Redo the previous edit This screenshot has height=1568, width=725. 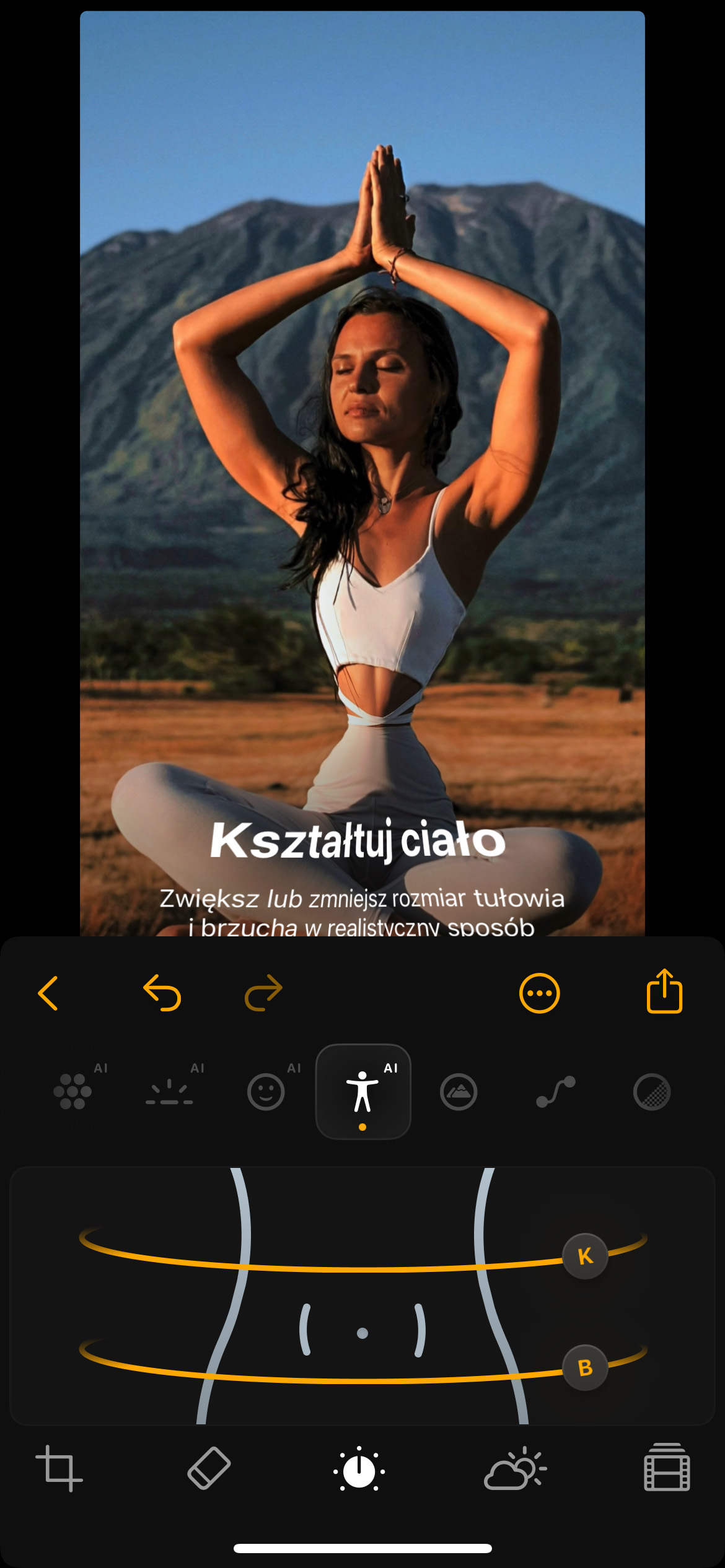263,993
